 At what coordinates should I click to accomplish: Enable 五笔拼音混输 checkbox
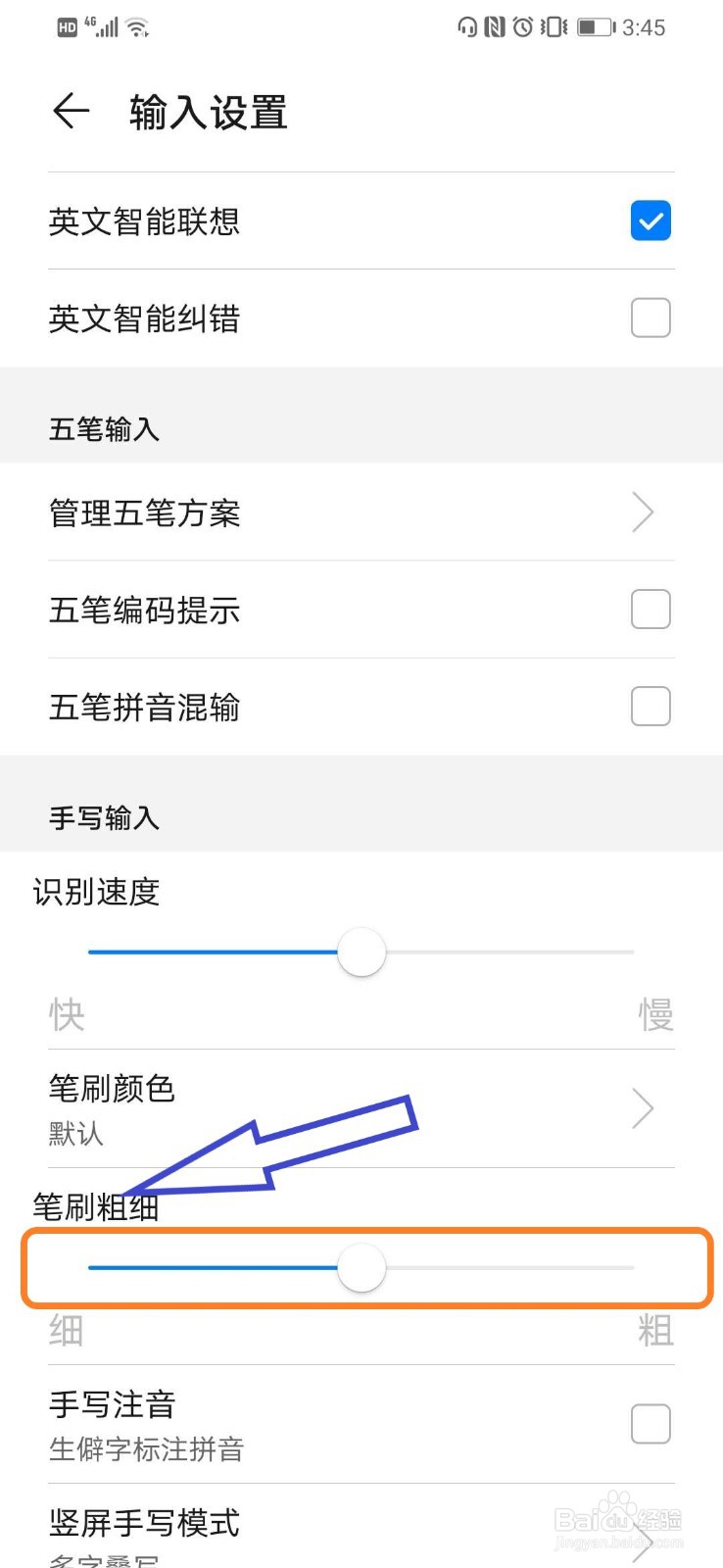click(650, 706)
